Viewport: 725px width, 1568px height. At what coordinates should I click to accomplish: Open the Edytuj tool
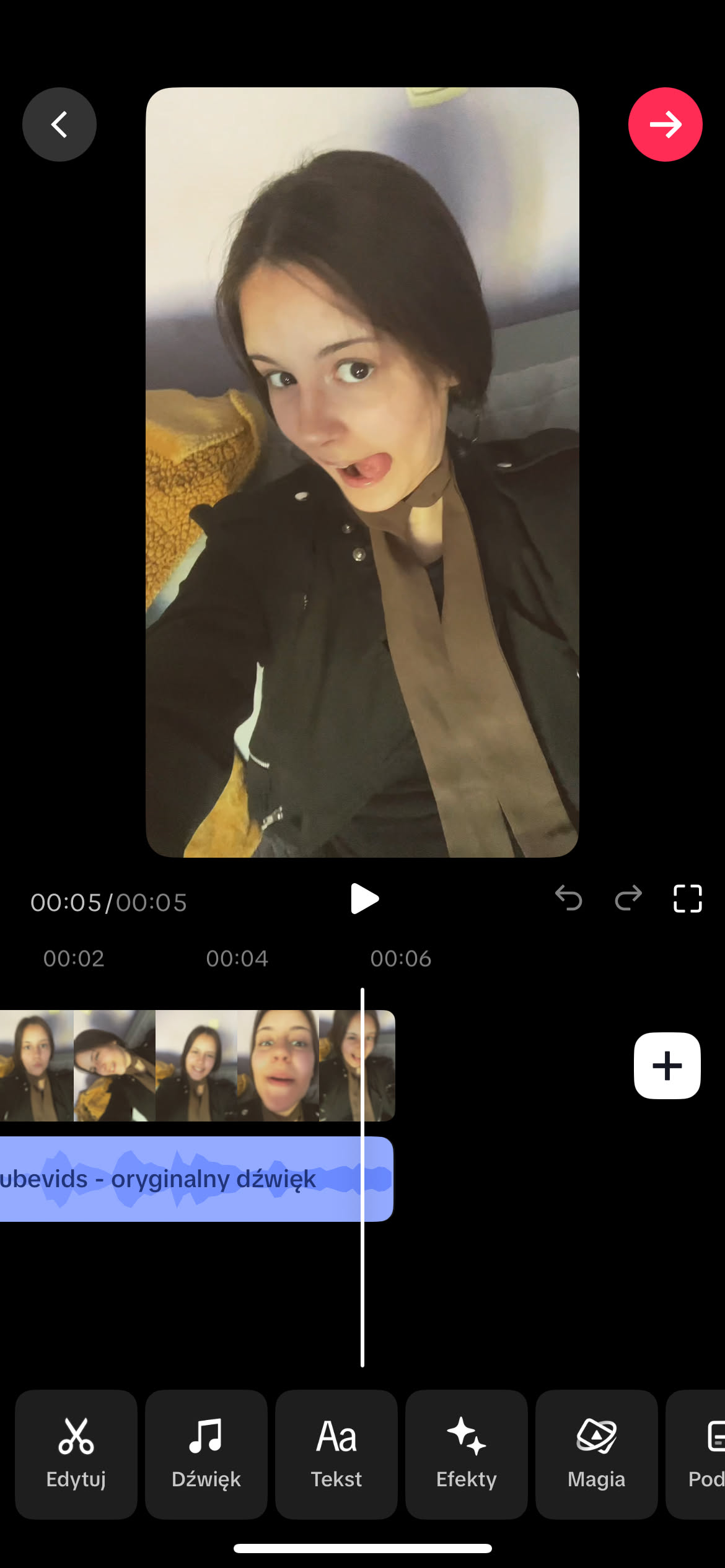click(76, 1453)
